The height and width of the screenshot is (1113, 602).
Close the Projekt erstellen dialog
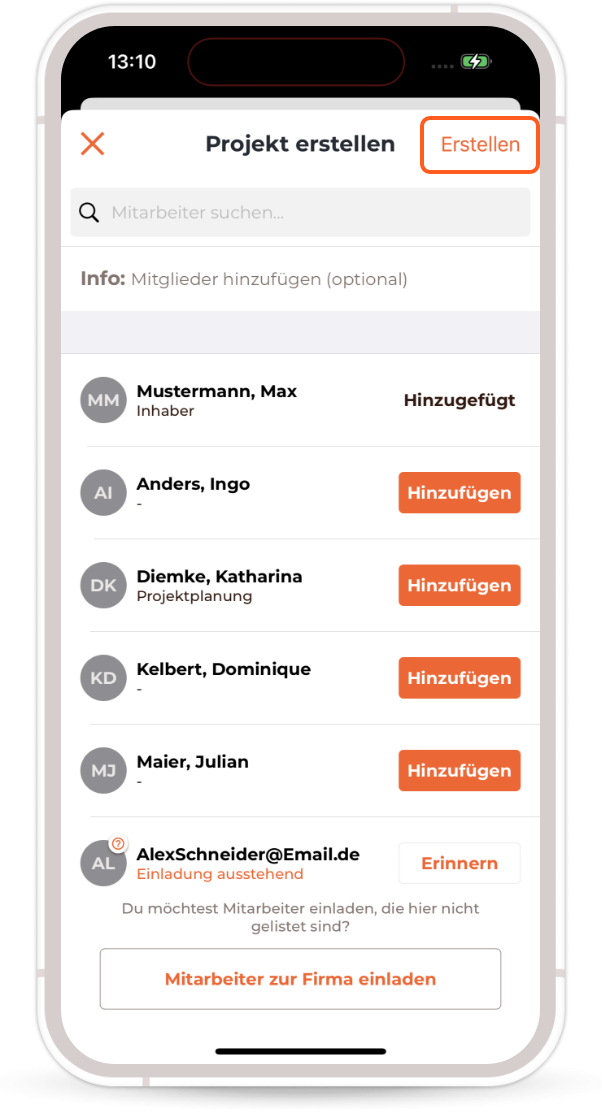[x=92, y=144]
